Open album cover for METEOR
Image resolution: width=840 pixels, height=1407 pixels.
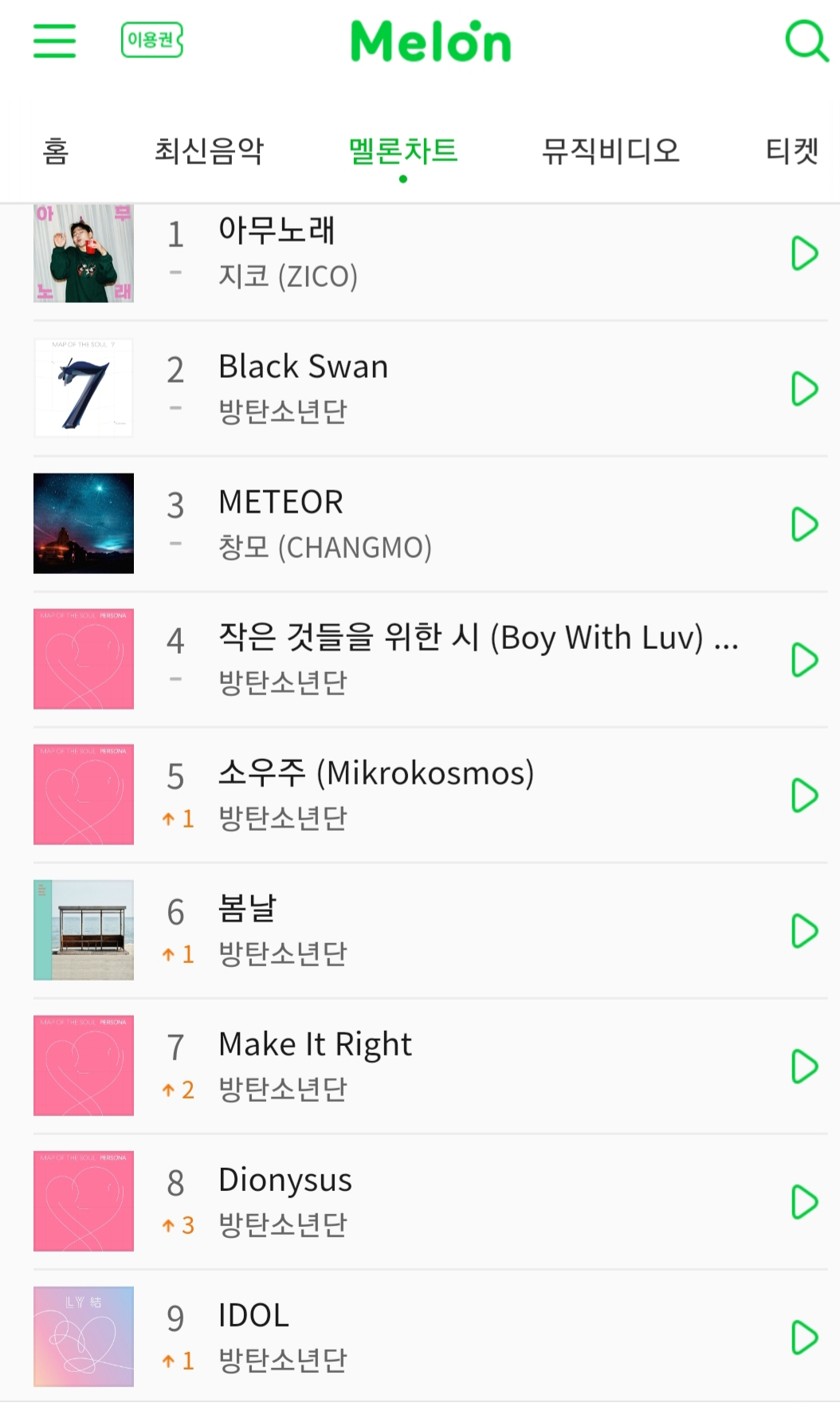(84, 524)
